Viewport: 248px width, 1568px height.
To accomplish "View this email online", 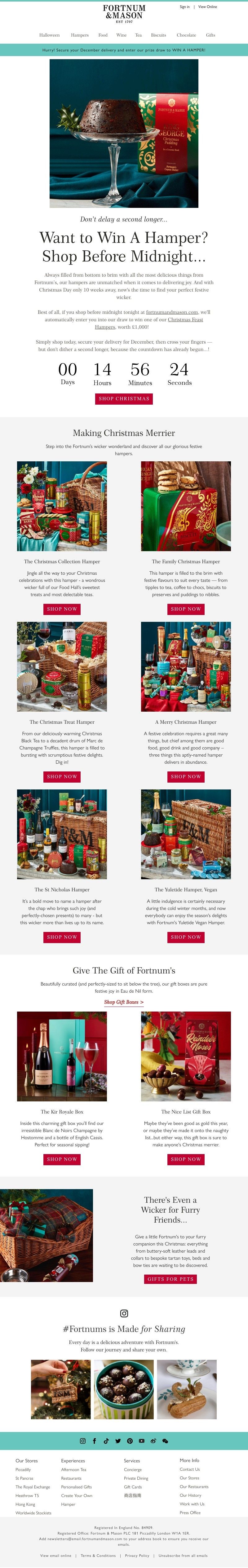I will 207,7.
